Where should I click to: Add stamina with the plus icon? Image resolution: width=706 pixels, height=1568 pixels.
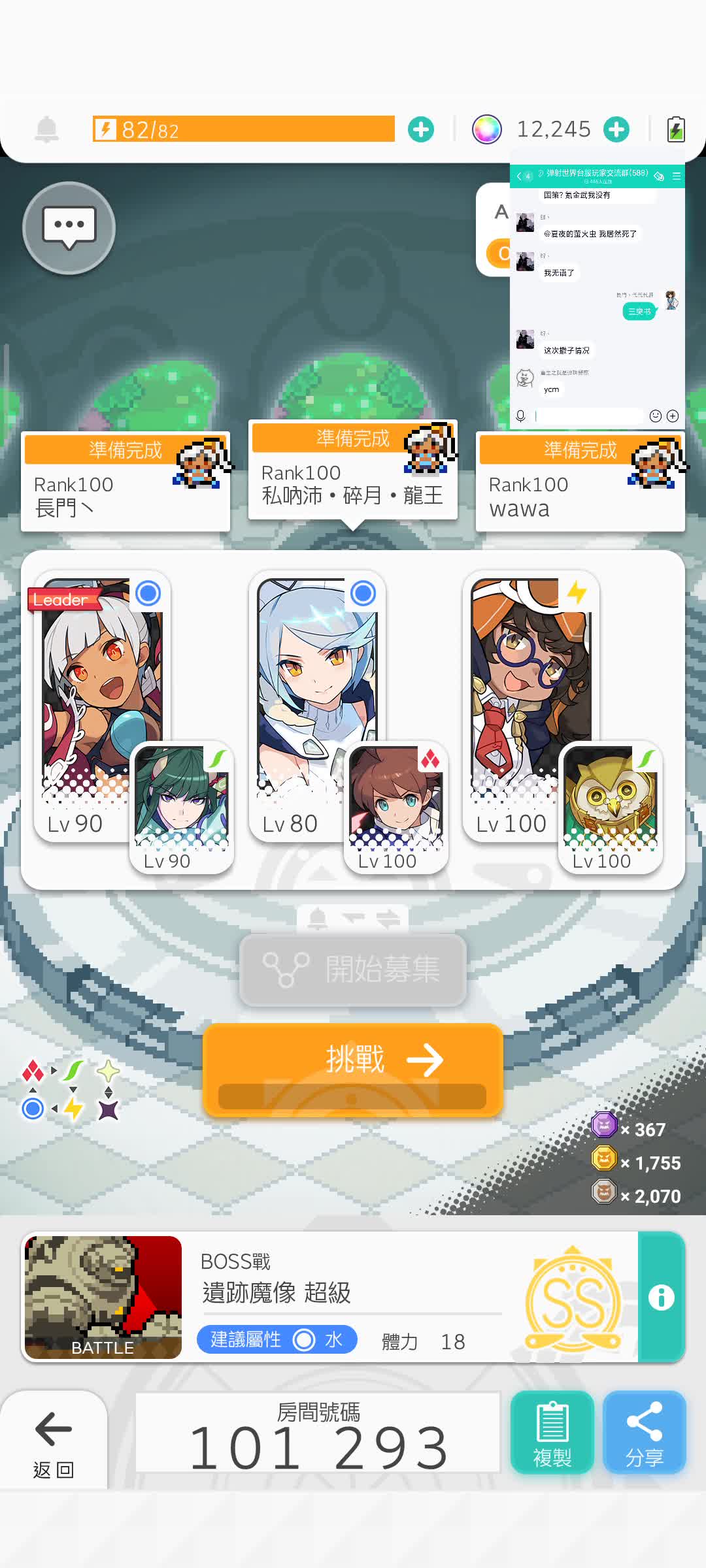pyautogui.click(x=420, y=129)
